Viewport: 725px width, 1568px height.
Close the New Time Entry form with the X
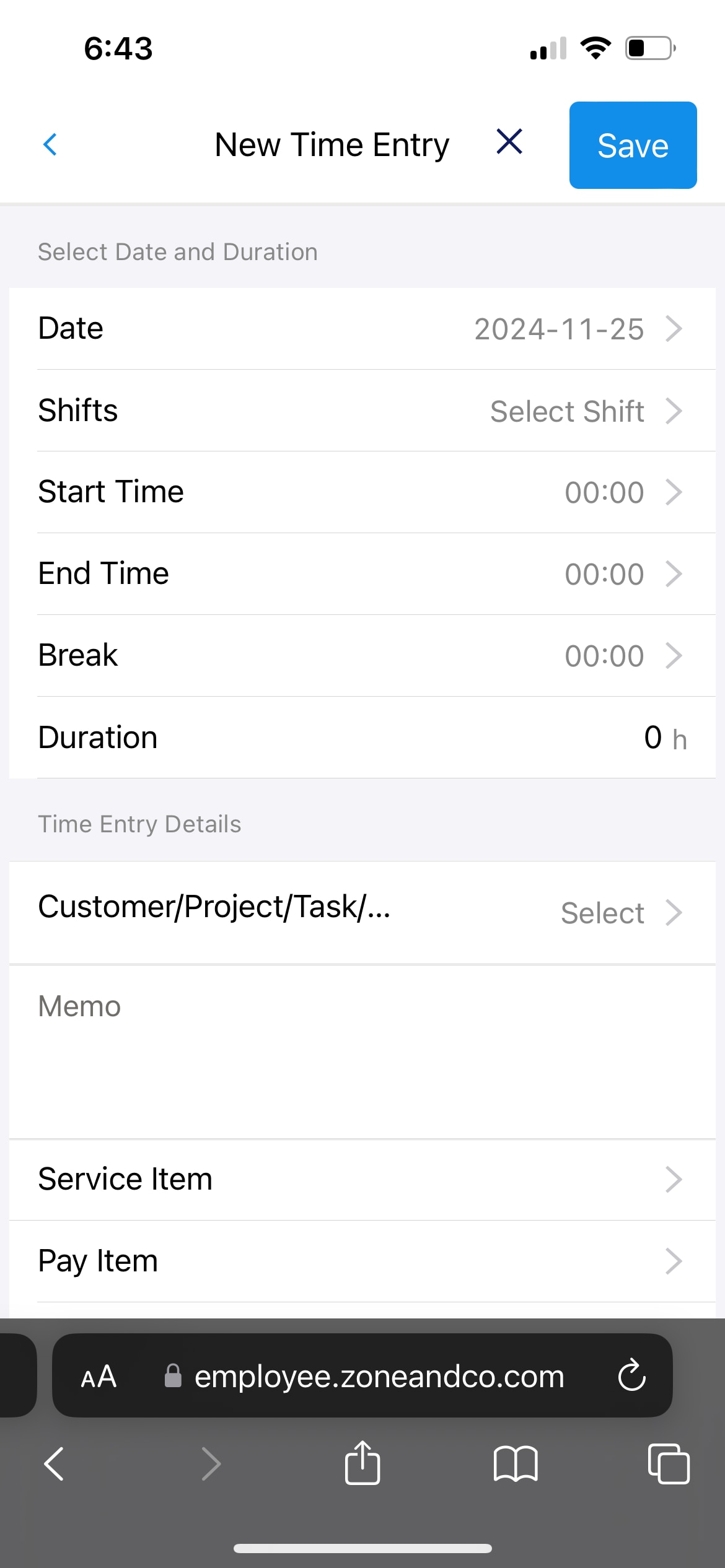(508, 142)
